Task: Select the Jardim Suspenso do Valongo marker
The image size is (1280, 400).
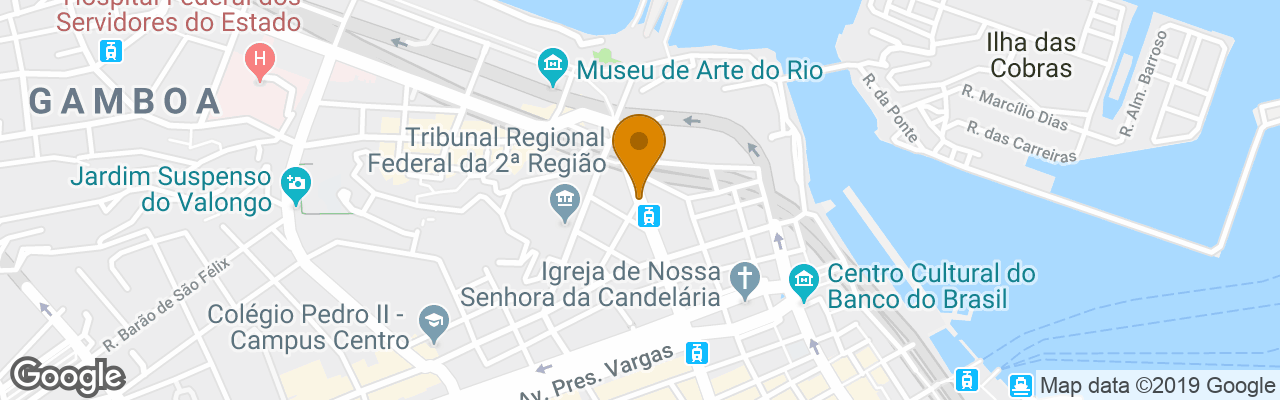Action: [x=295, y=183]
